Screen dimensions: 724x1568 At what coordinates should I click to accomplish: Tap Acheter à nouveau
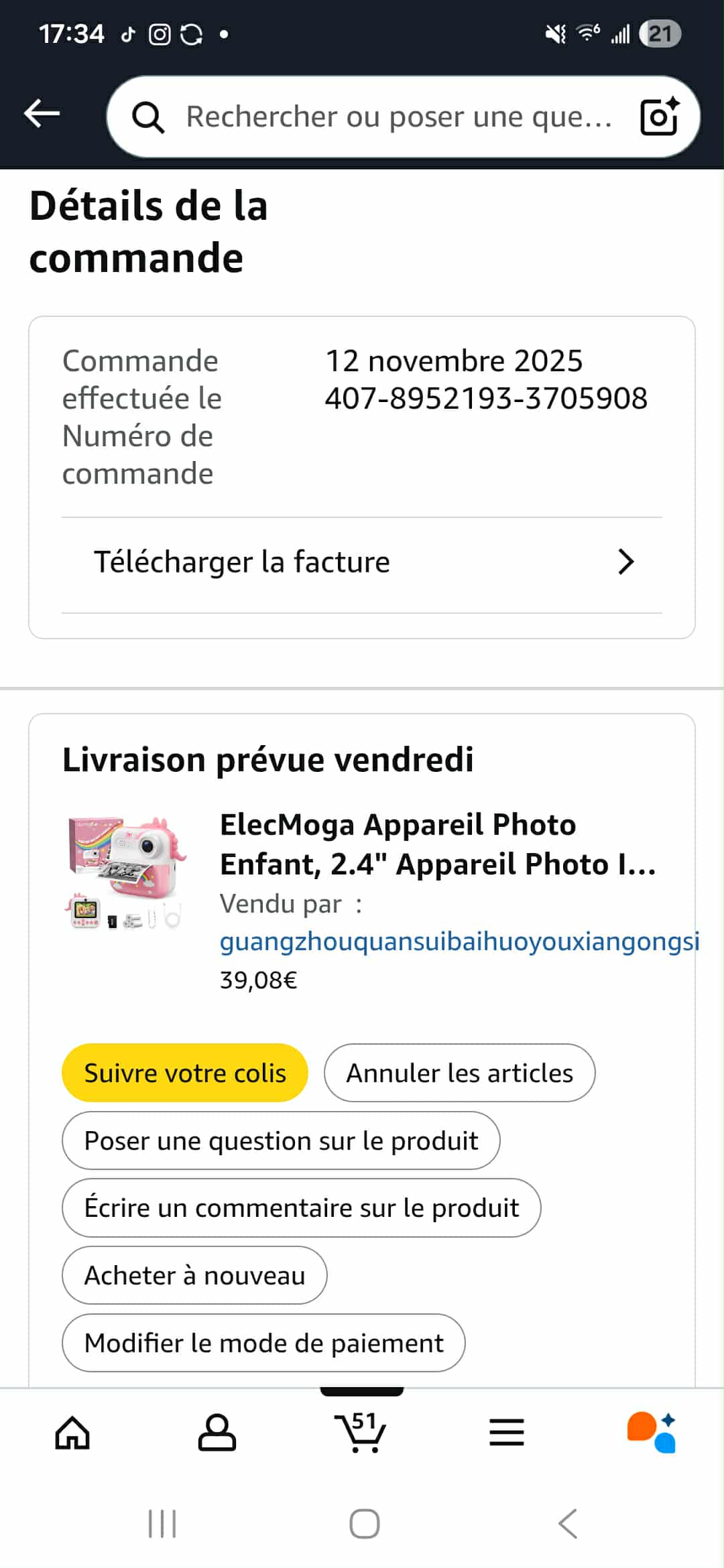[194, 1276]
